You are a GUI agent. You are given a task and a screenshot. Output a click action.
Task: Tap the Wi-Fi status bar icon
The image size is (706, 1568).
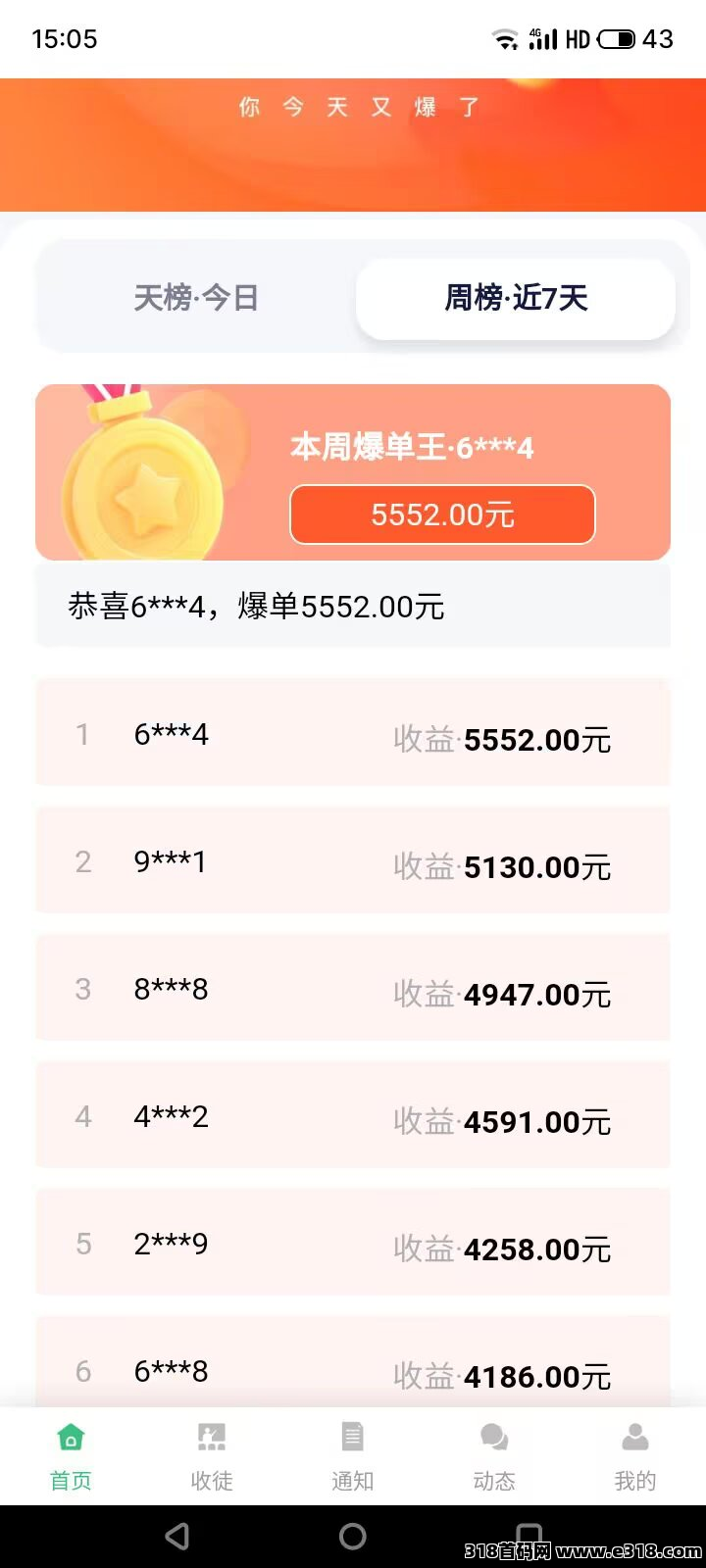[504, 39]
